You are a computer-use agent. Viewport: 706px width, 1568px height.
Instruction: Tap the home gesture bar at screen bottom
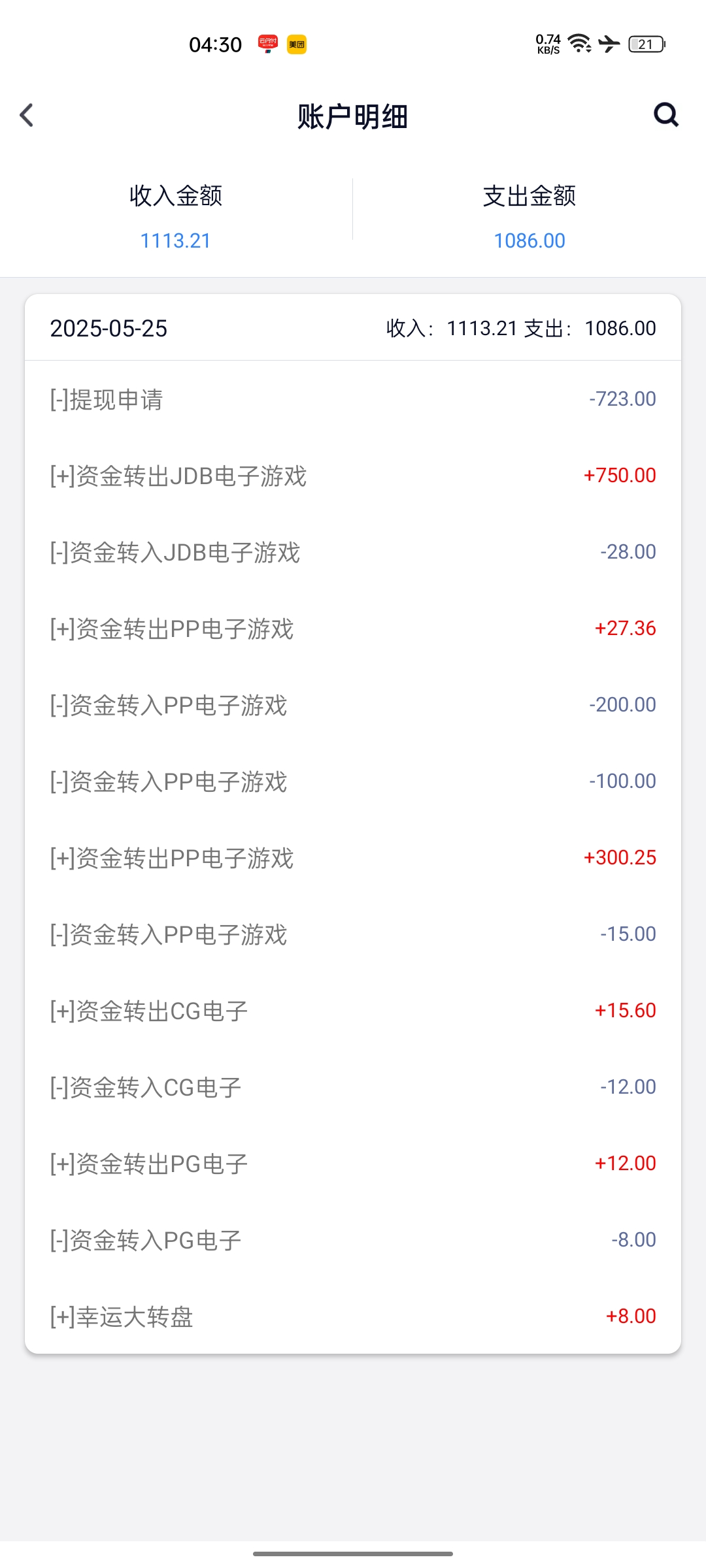[353, 1553]
